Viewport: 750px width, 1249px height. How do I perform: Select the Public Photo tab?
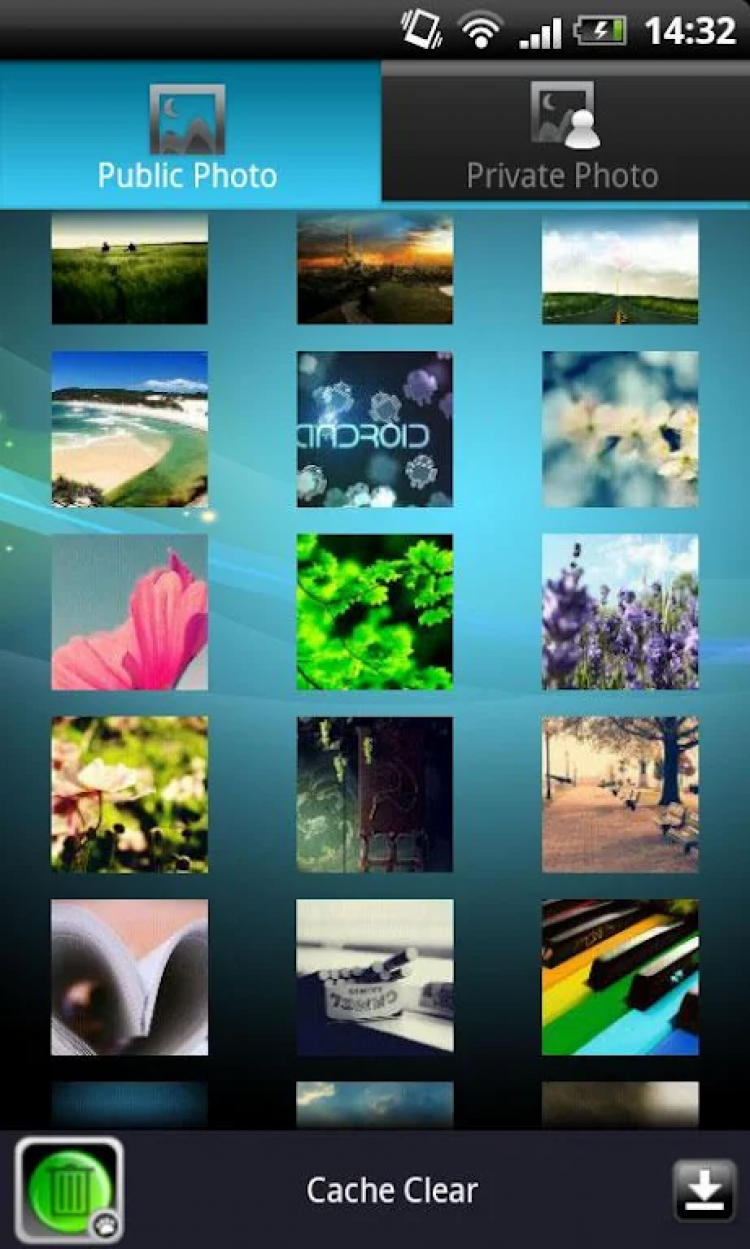coord(188,134)
